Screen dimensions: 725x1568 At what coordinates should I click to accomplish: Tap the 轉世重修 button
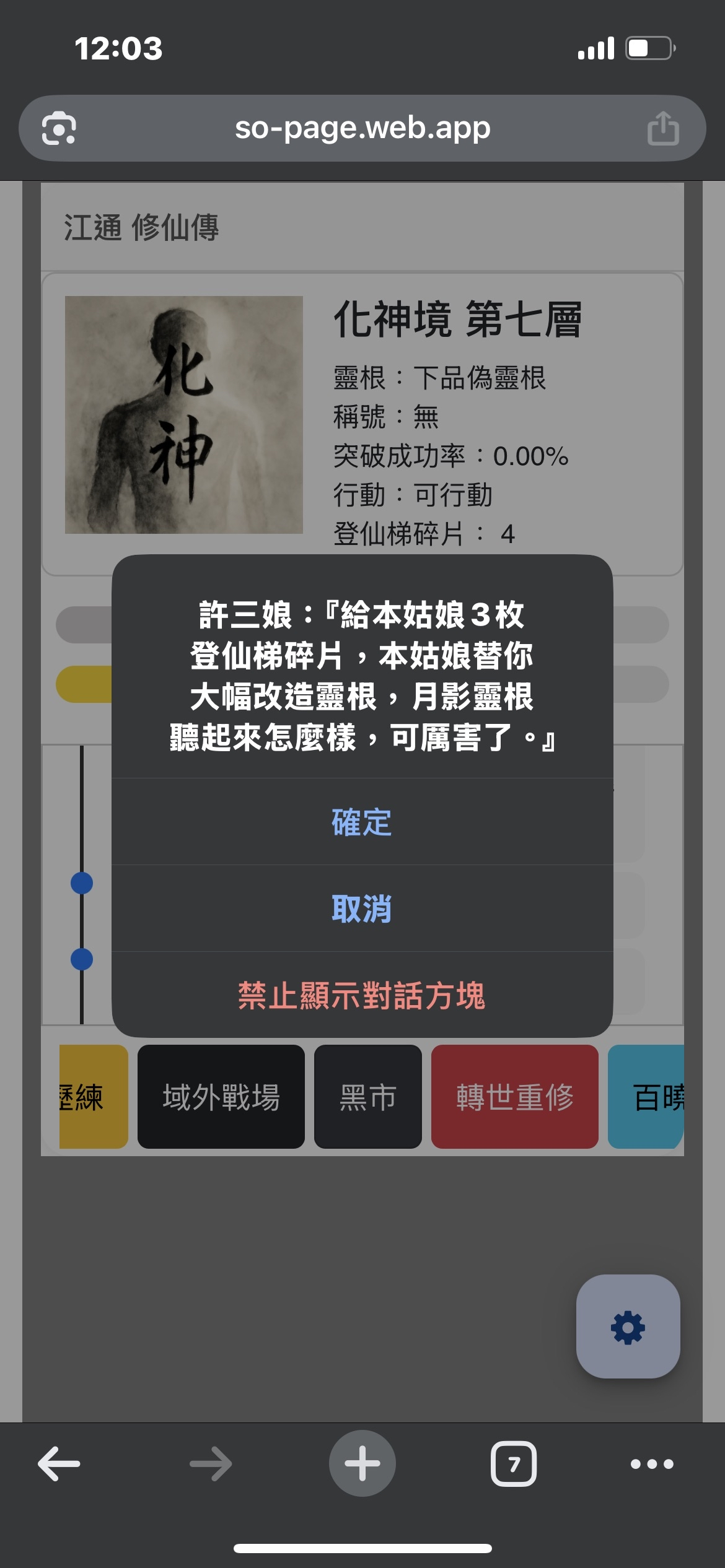514,1097
